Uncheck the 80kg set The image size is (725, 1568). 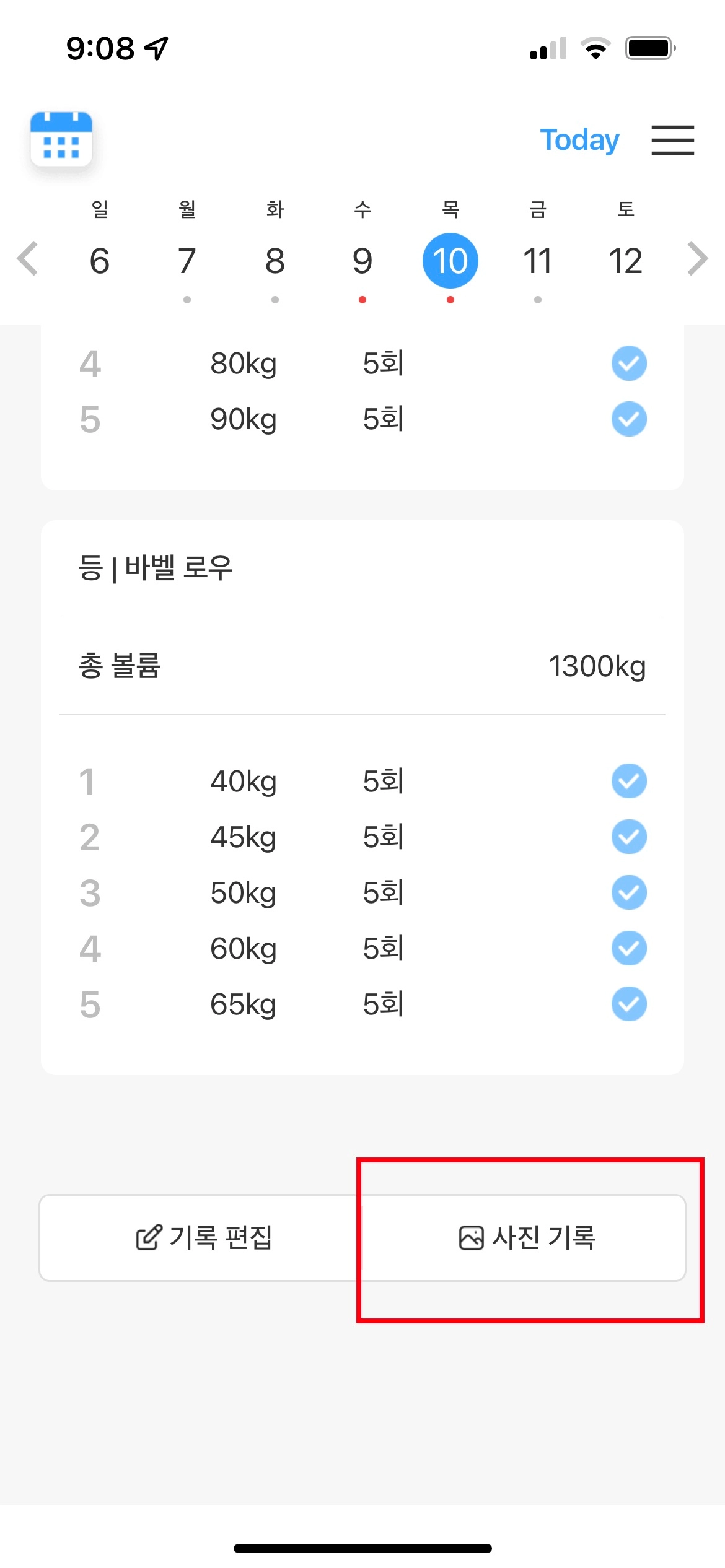629,364
